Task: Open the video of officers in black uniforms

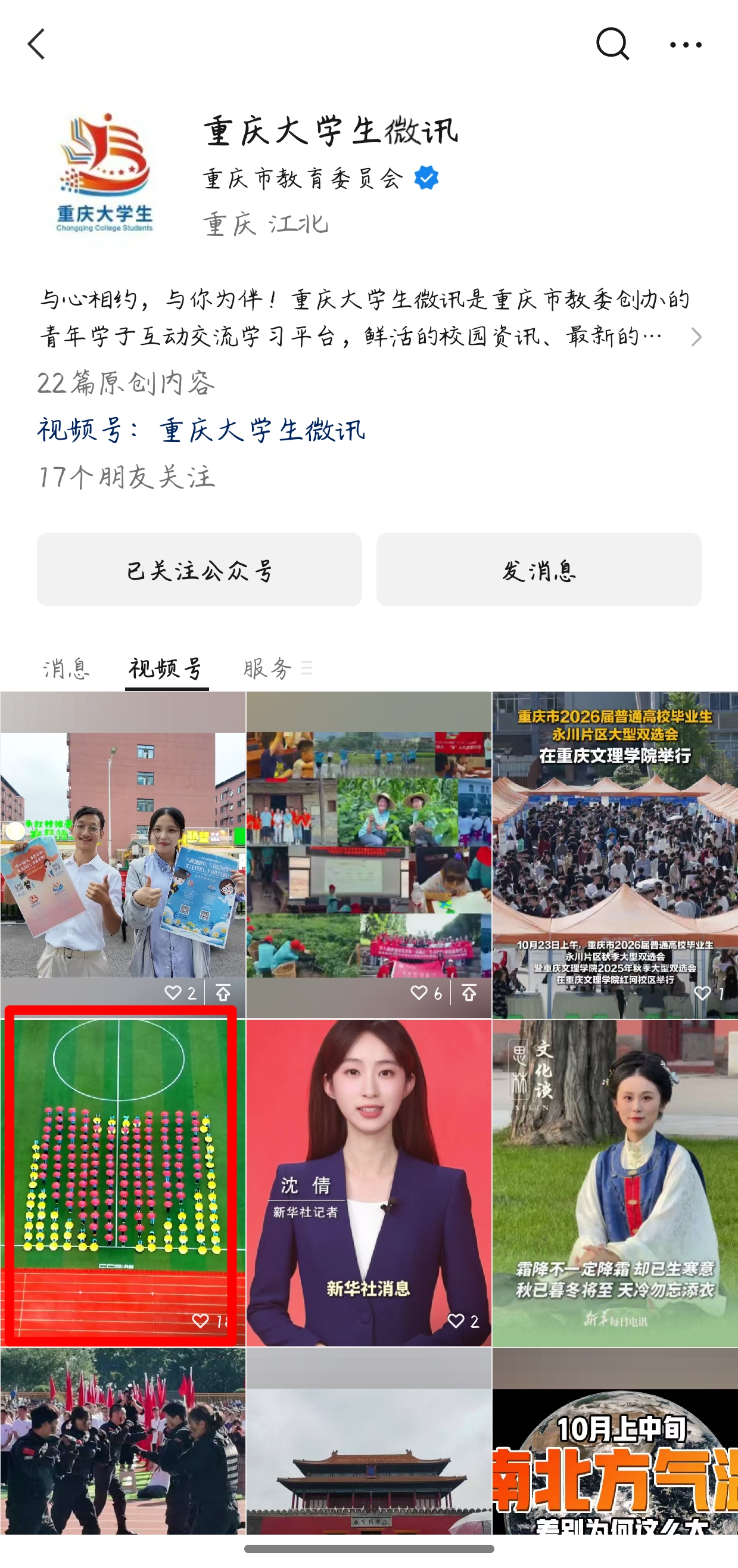Action: (x=122, y=1443)
